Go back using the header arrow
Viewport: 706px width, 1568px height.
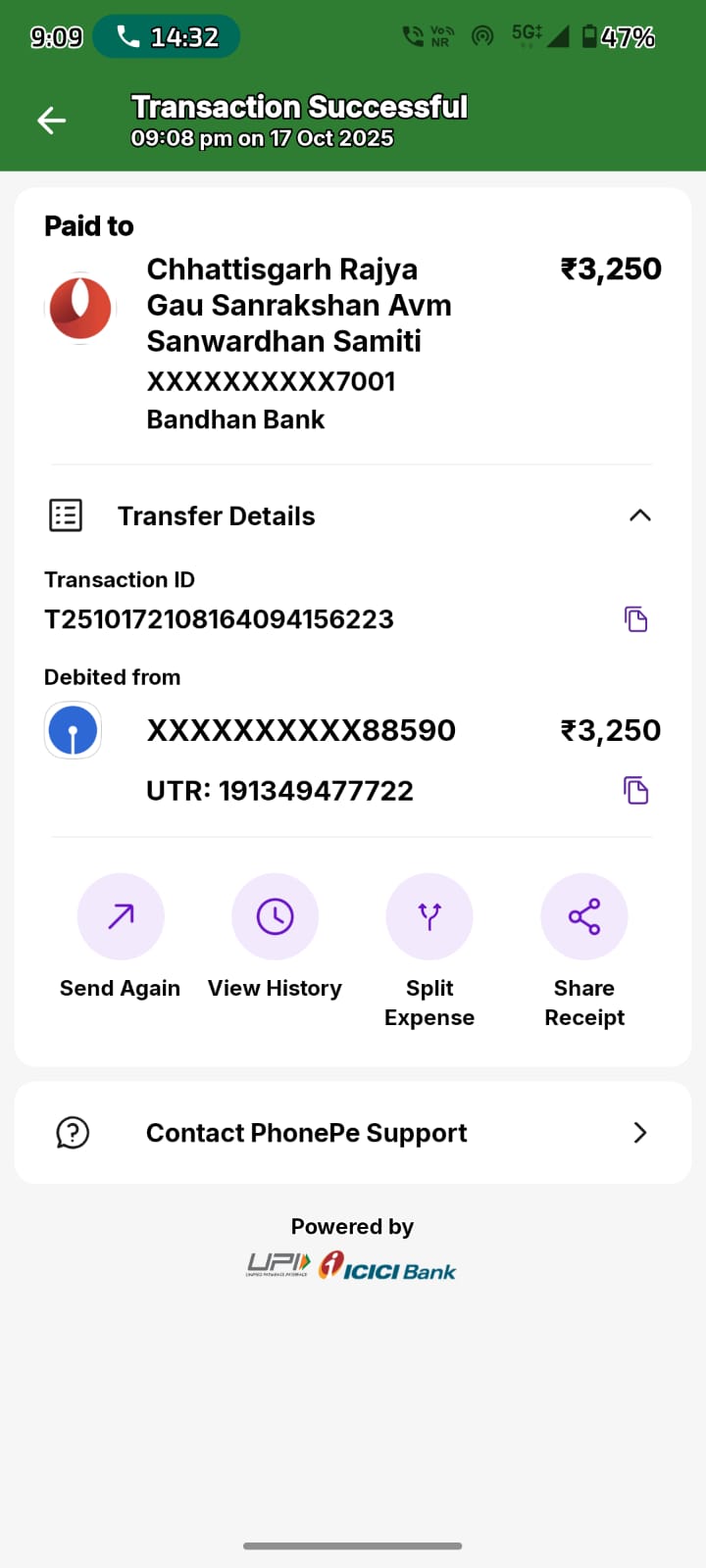point(51,121)
